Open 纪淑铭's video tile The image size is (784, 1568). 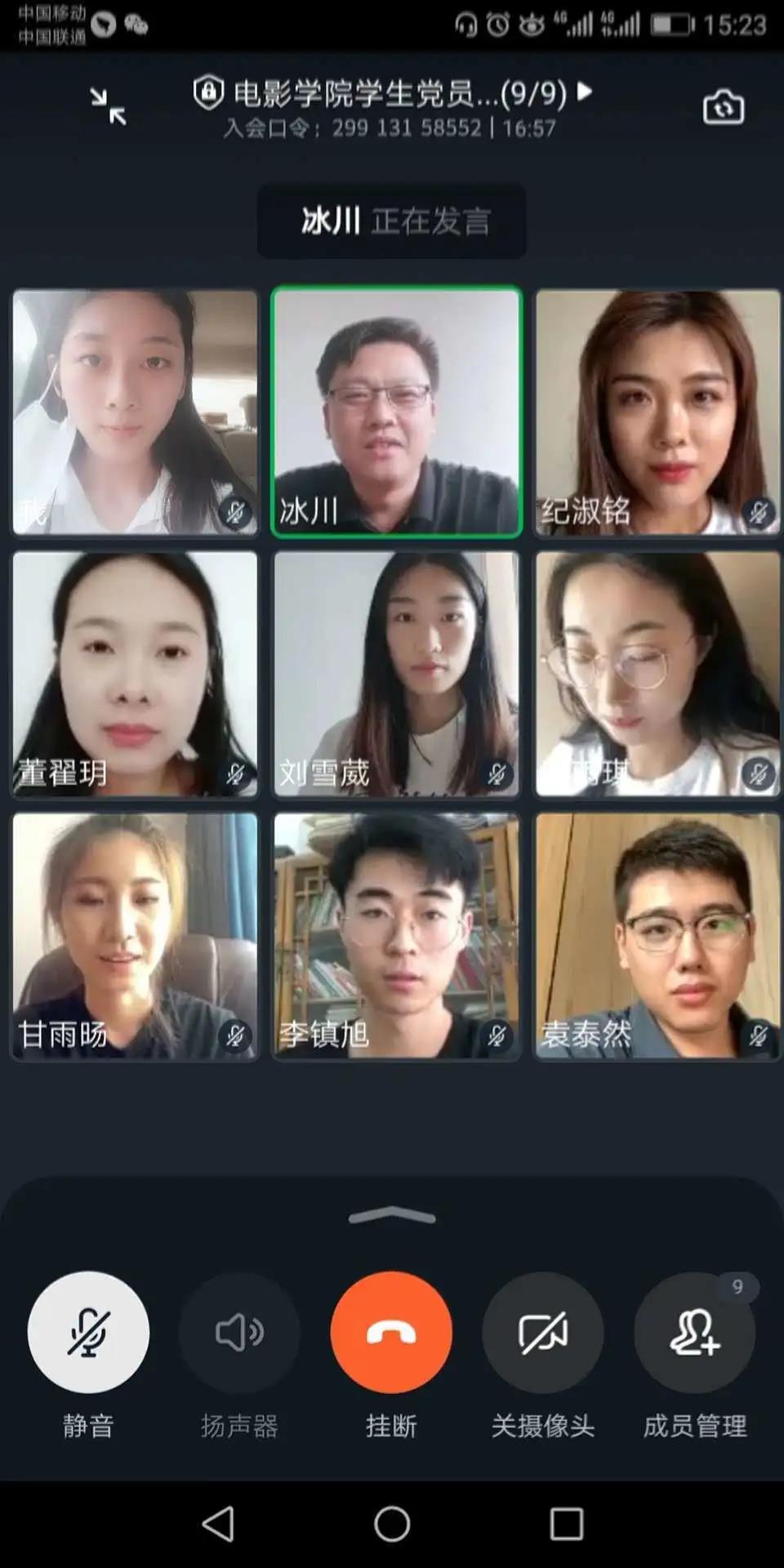657,412
